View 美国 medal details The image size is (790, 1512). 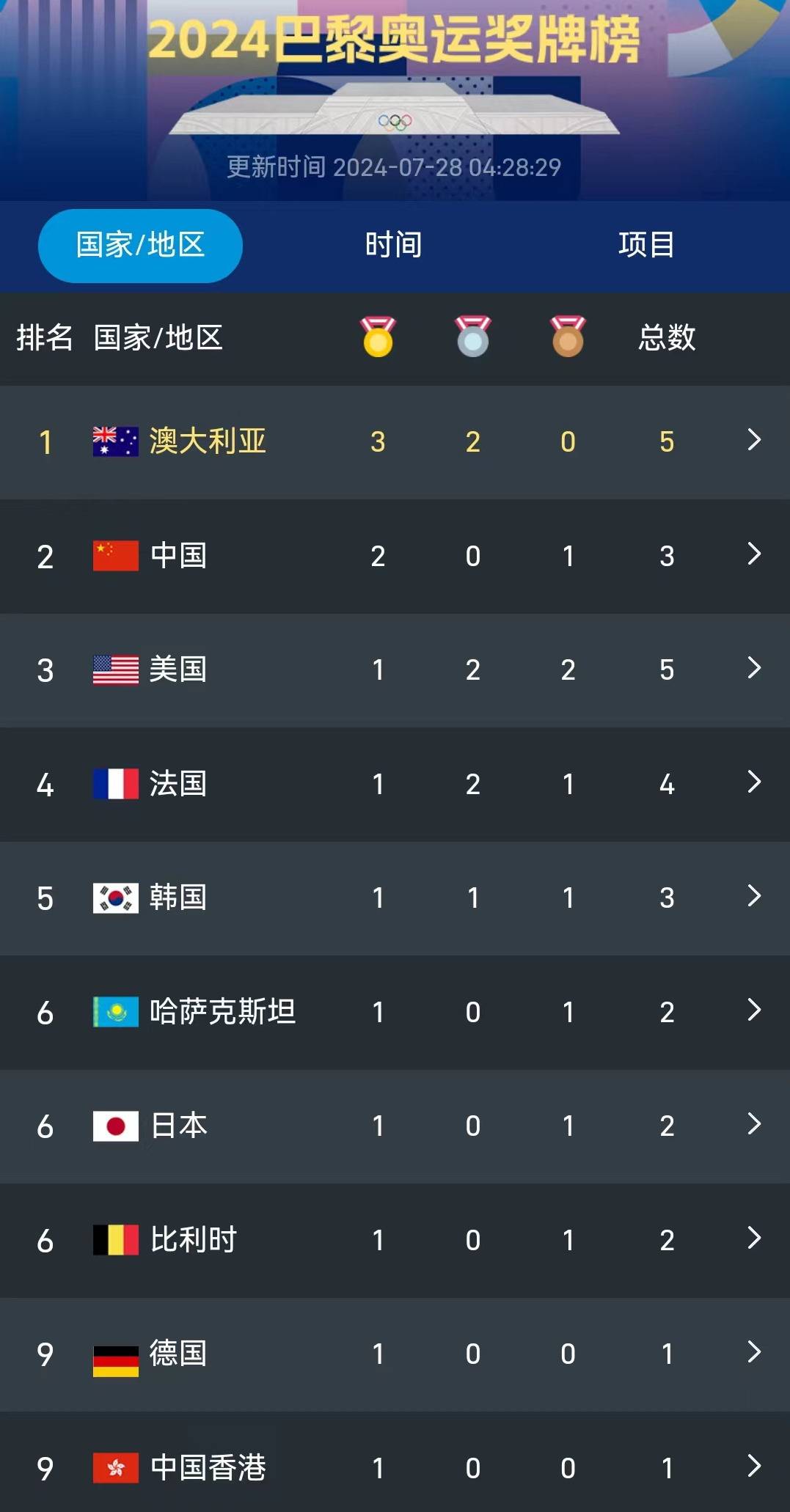point(395,670)
